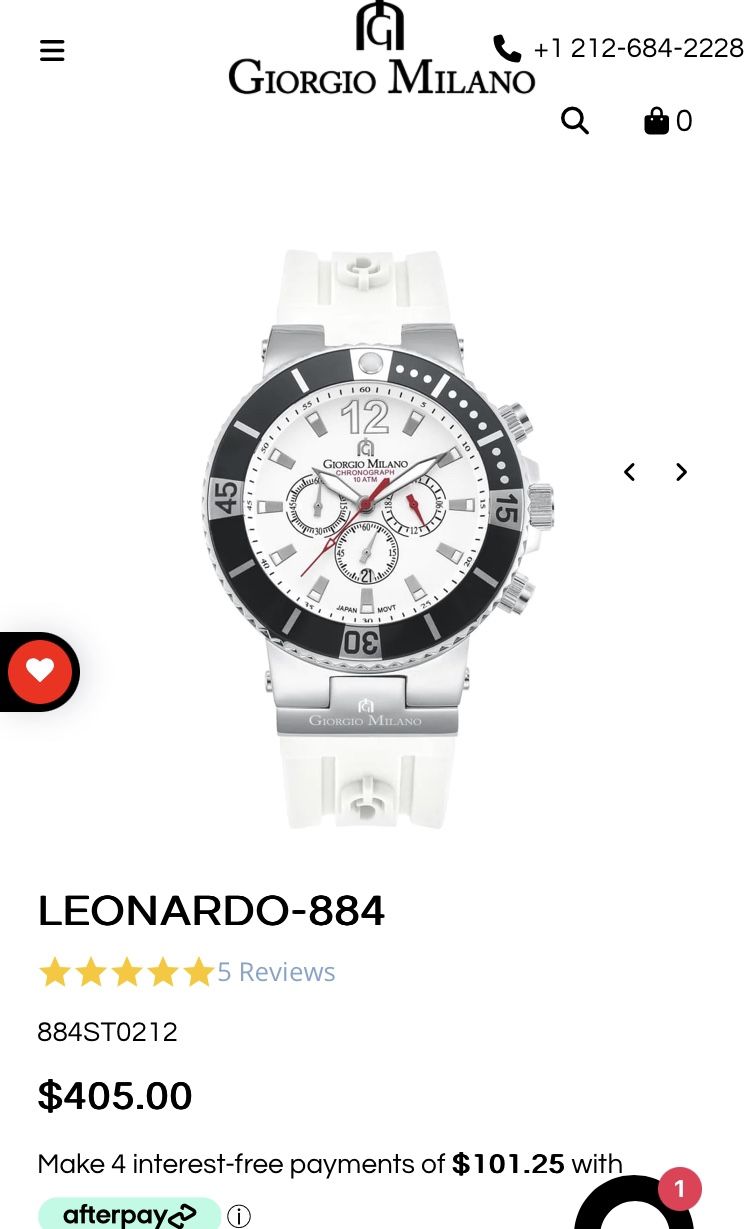The height and width of the screenshot is (1229, 750).
Task: Click the phone handset icon
Action: tap(507, 47)
